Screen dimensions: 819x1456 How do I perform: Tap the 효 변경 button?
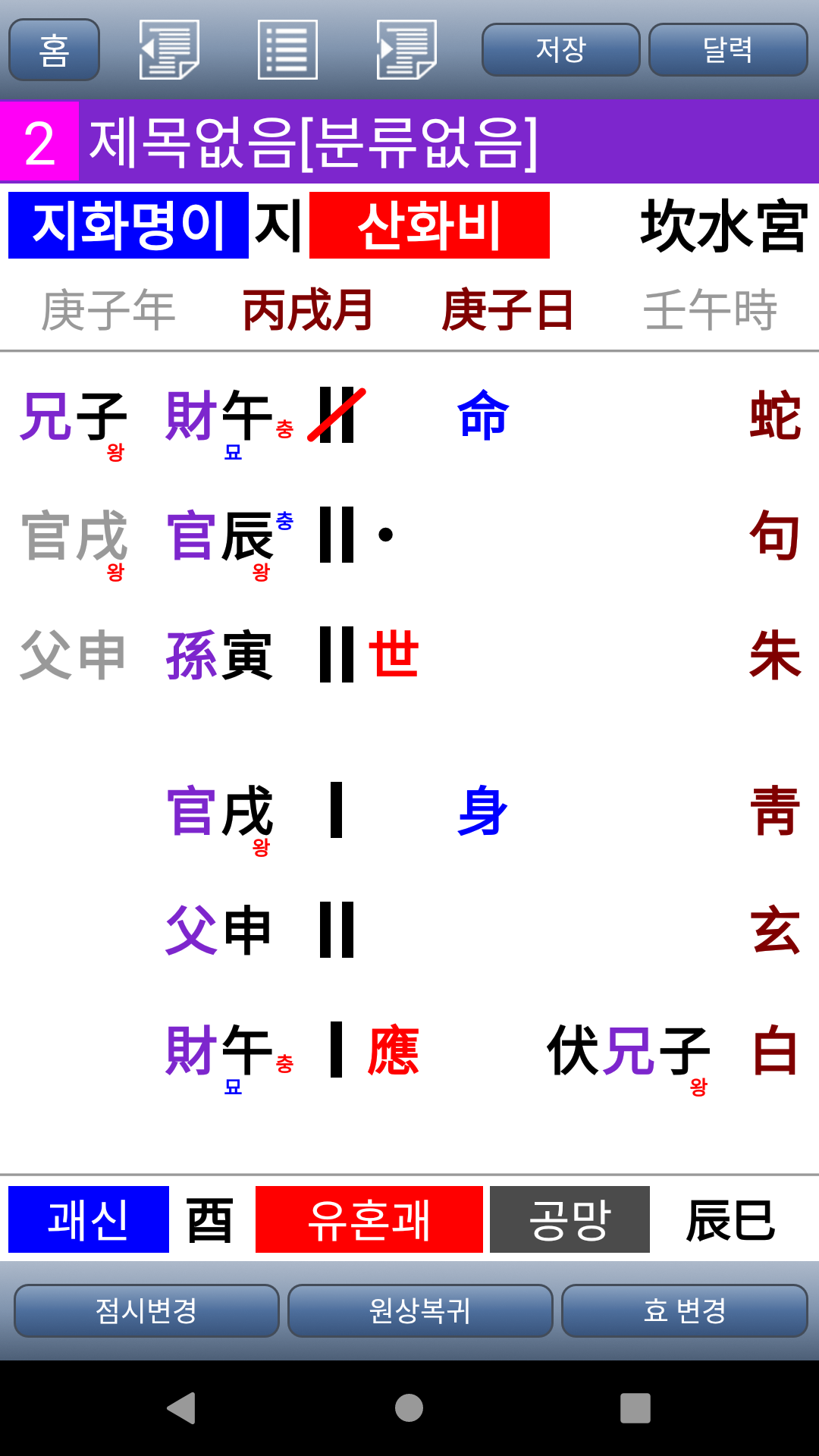(684, 1310)
